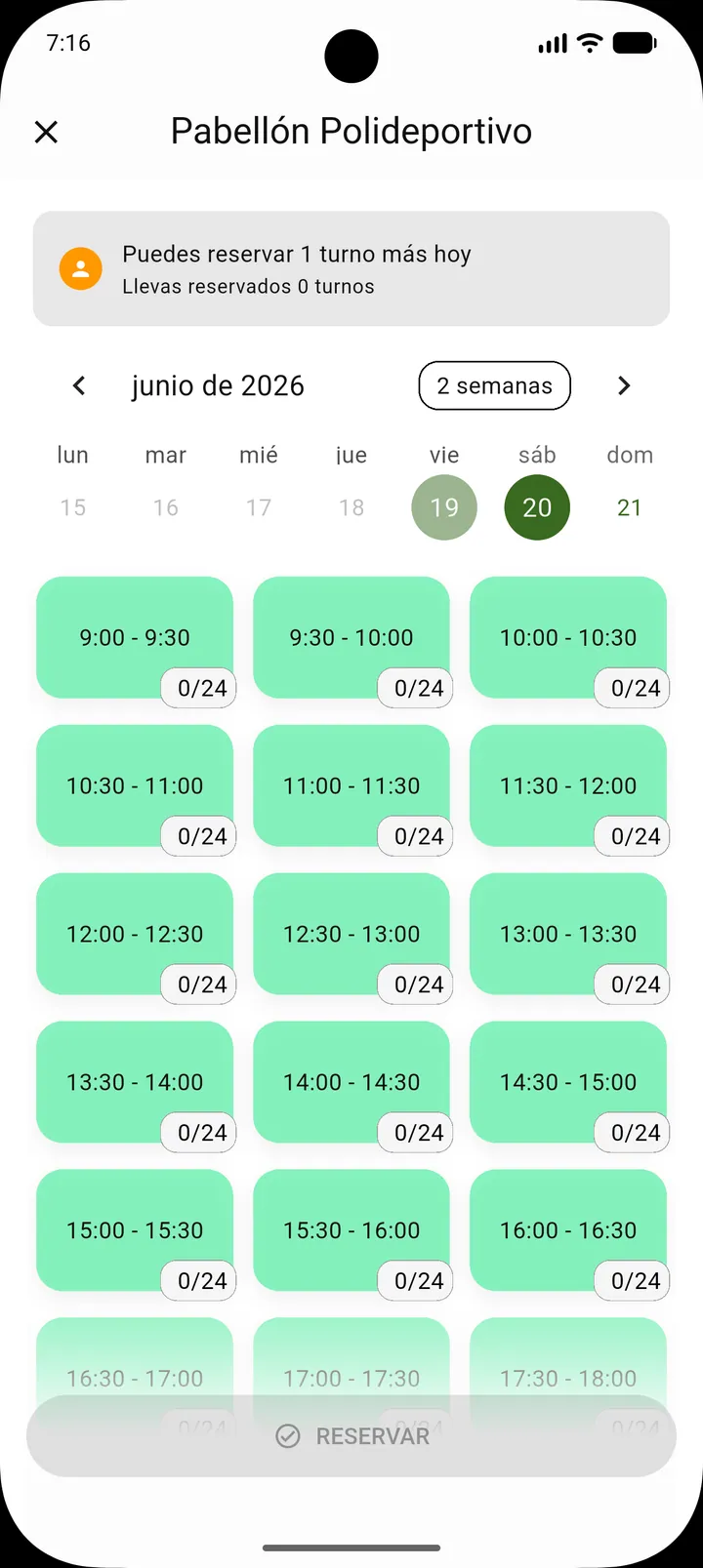Choose the 13:00 - 13:30 slot
Screen dimensions: 703x1568
pos(568,934)
